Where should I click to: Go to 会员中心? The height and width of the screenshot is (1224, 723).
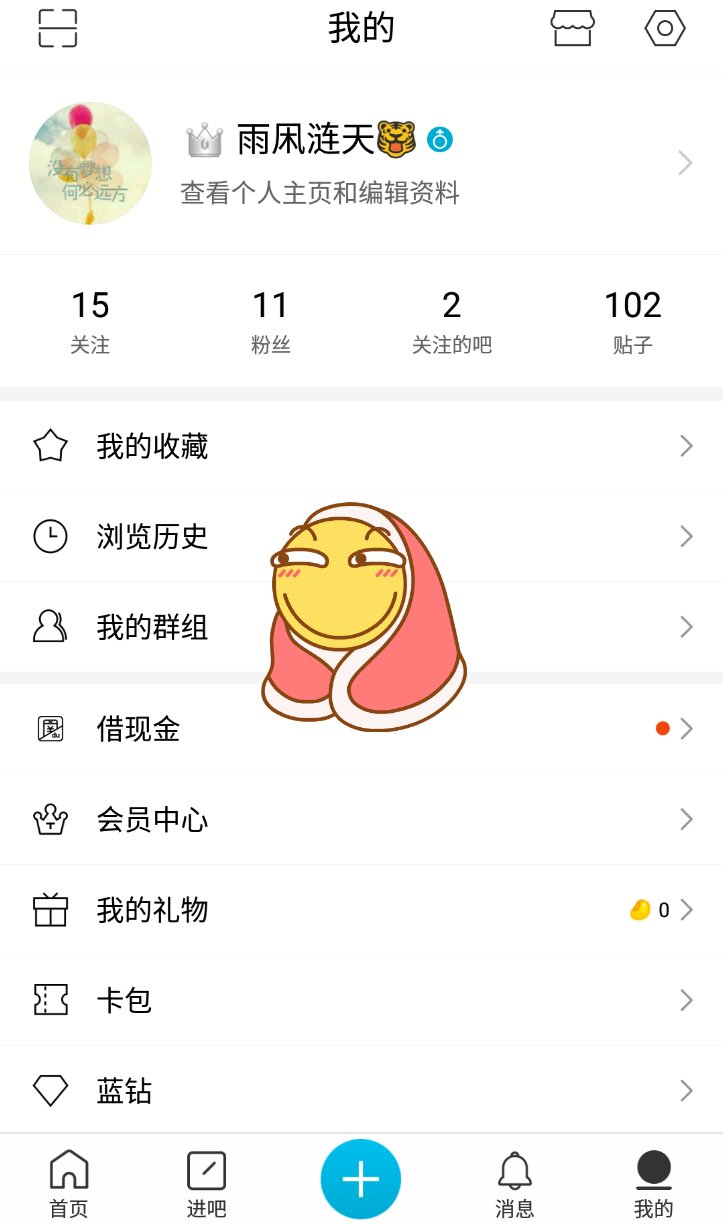tap(152, 820)
